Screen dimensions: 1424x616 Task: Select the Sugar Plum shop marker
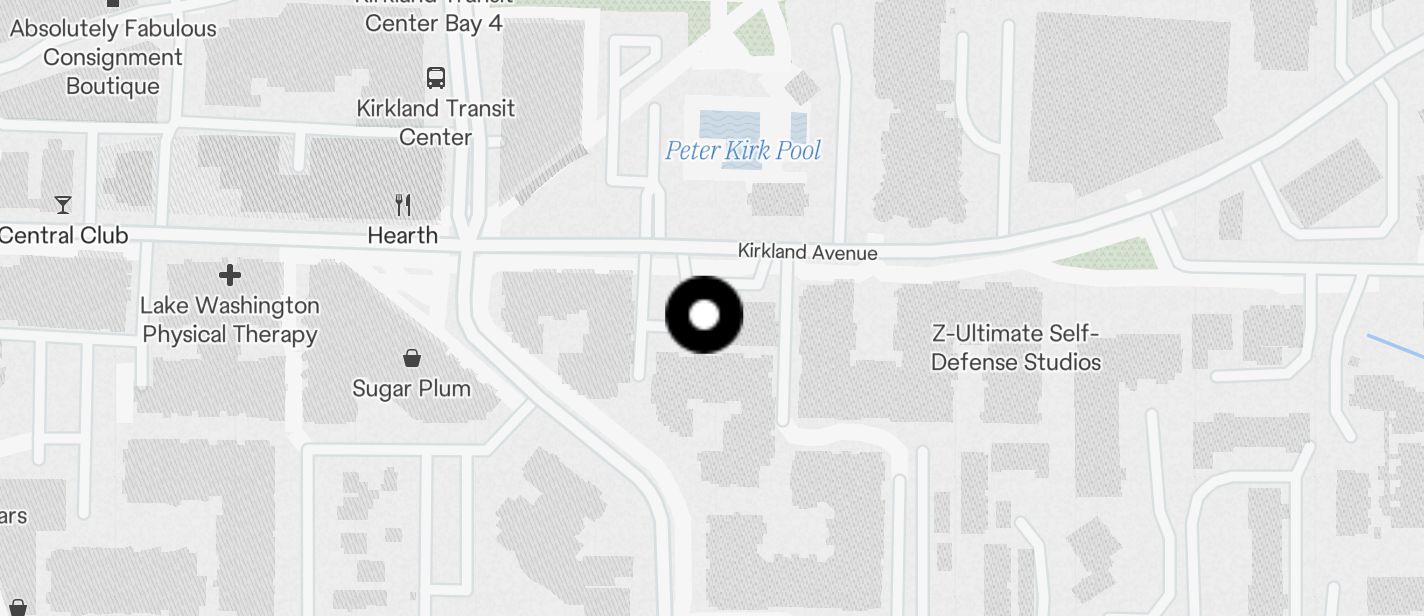[411, 358]
